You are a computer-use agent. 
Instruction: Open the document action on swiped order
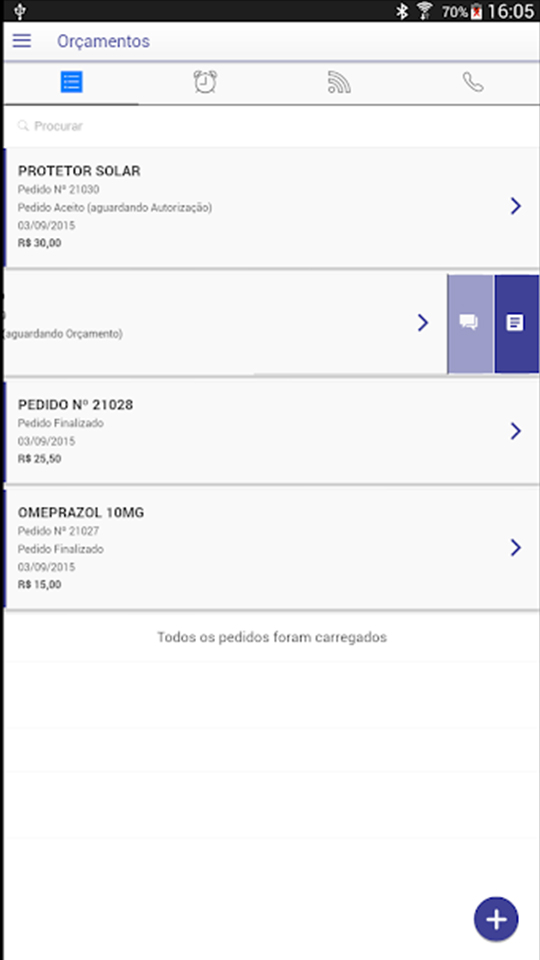[x=516, y=323]
